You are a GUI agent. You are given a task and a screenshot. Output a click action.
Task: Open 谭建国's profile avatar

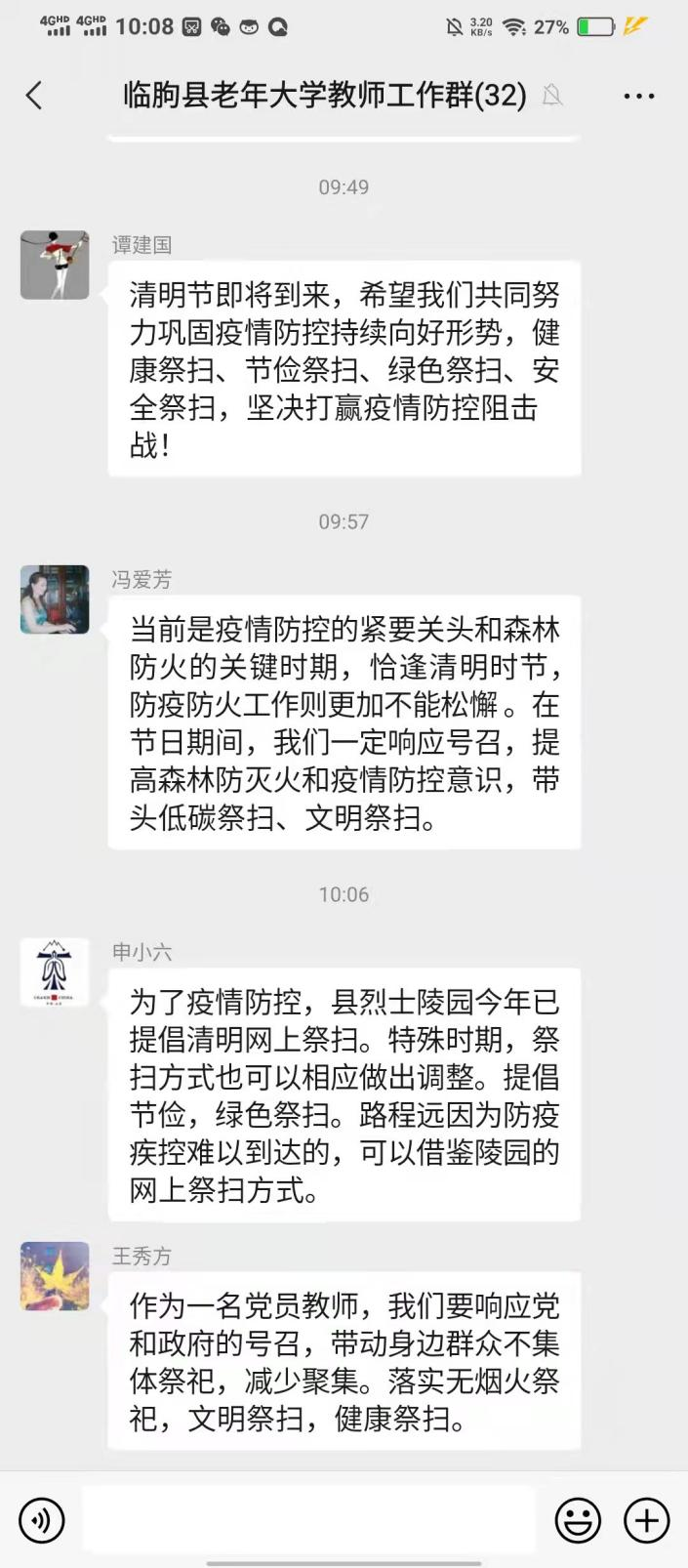(x=55, y=265)
